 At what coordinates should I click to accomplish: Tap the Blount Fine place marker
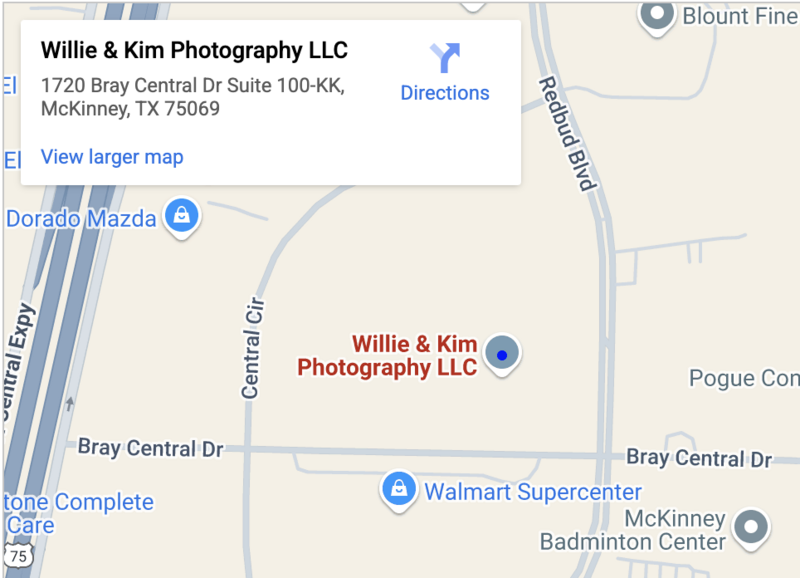[657, 15]
